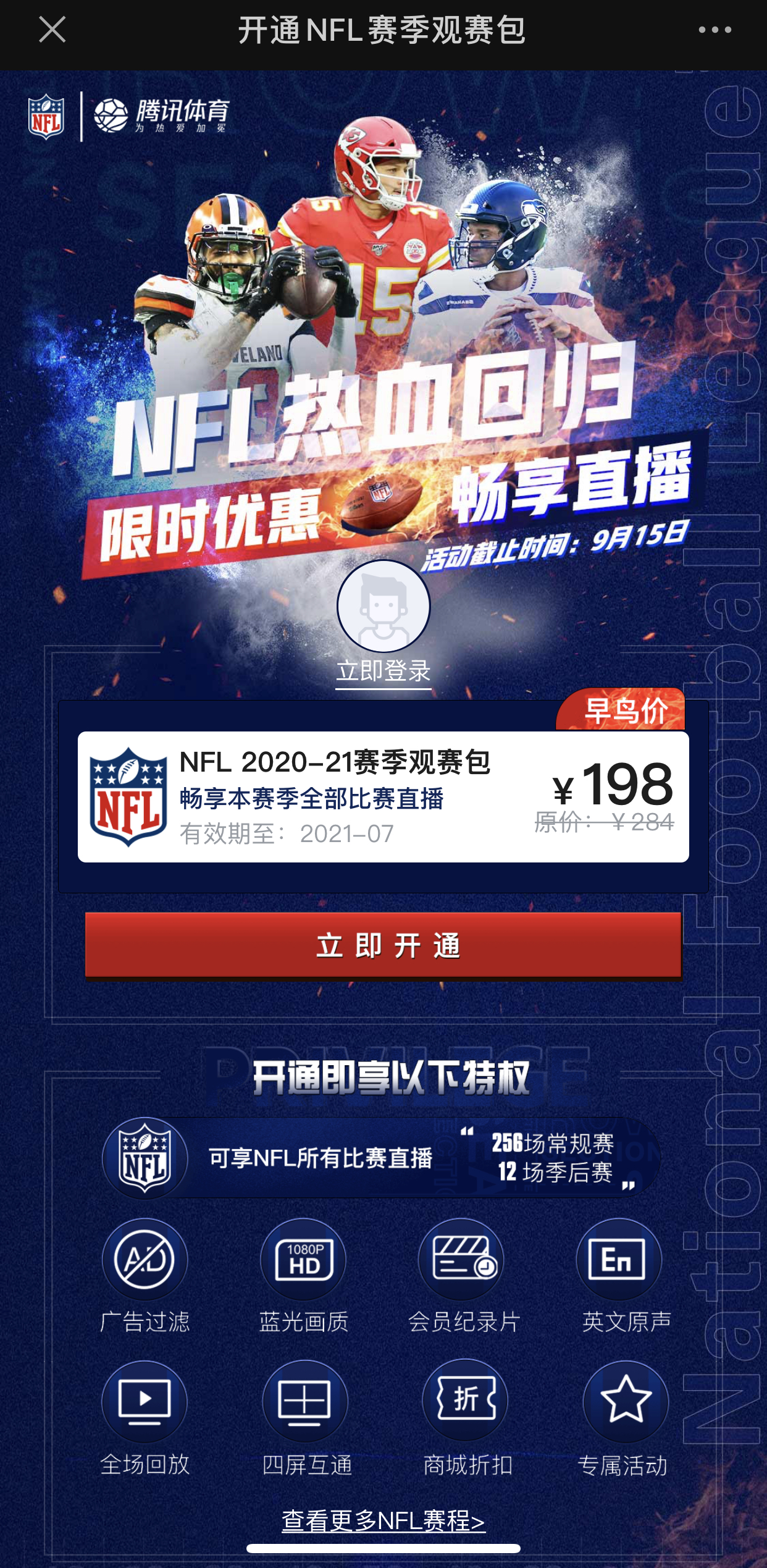Screen dimensions: 767x1568
Task: Select the NFL 2020-21 season pass card
Action: [x=383, y=797]
